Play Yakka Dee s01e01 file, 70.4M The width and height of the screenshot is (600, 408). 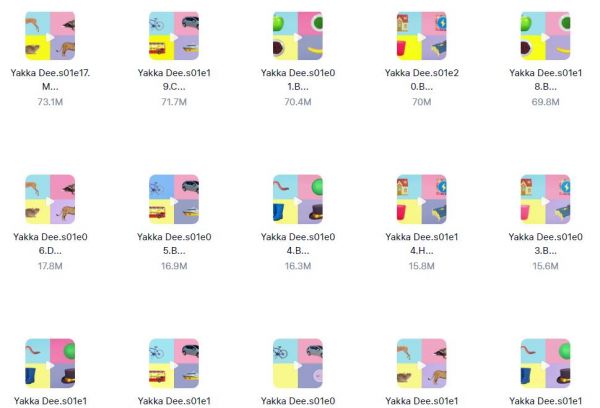coord(297,37)
